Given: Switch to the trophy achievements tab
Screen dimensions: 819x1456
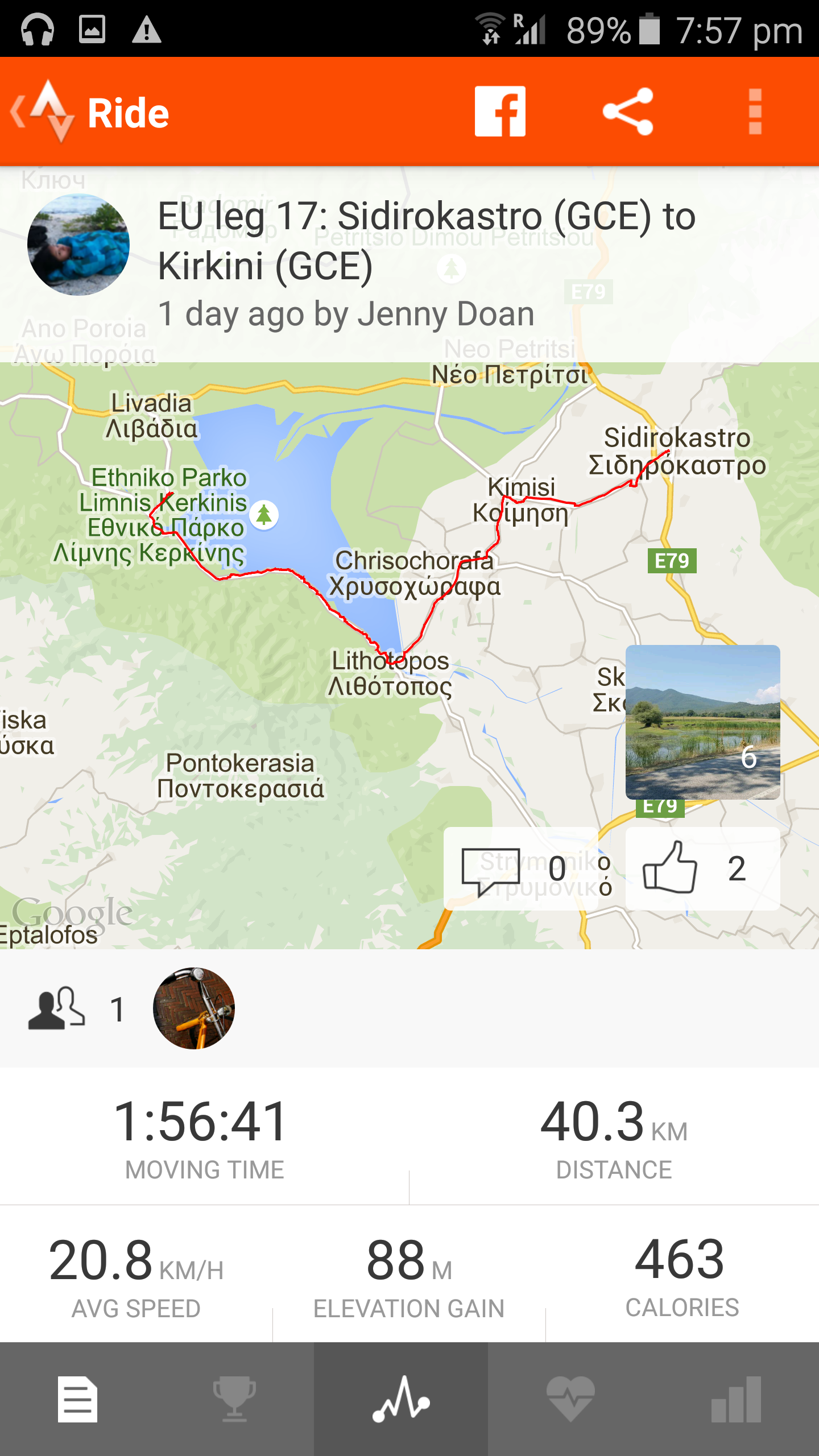Looking at the screenshot, I should (234, 1399).
